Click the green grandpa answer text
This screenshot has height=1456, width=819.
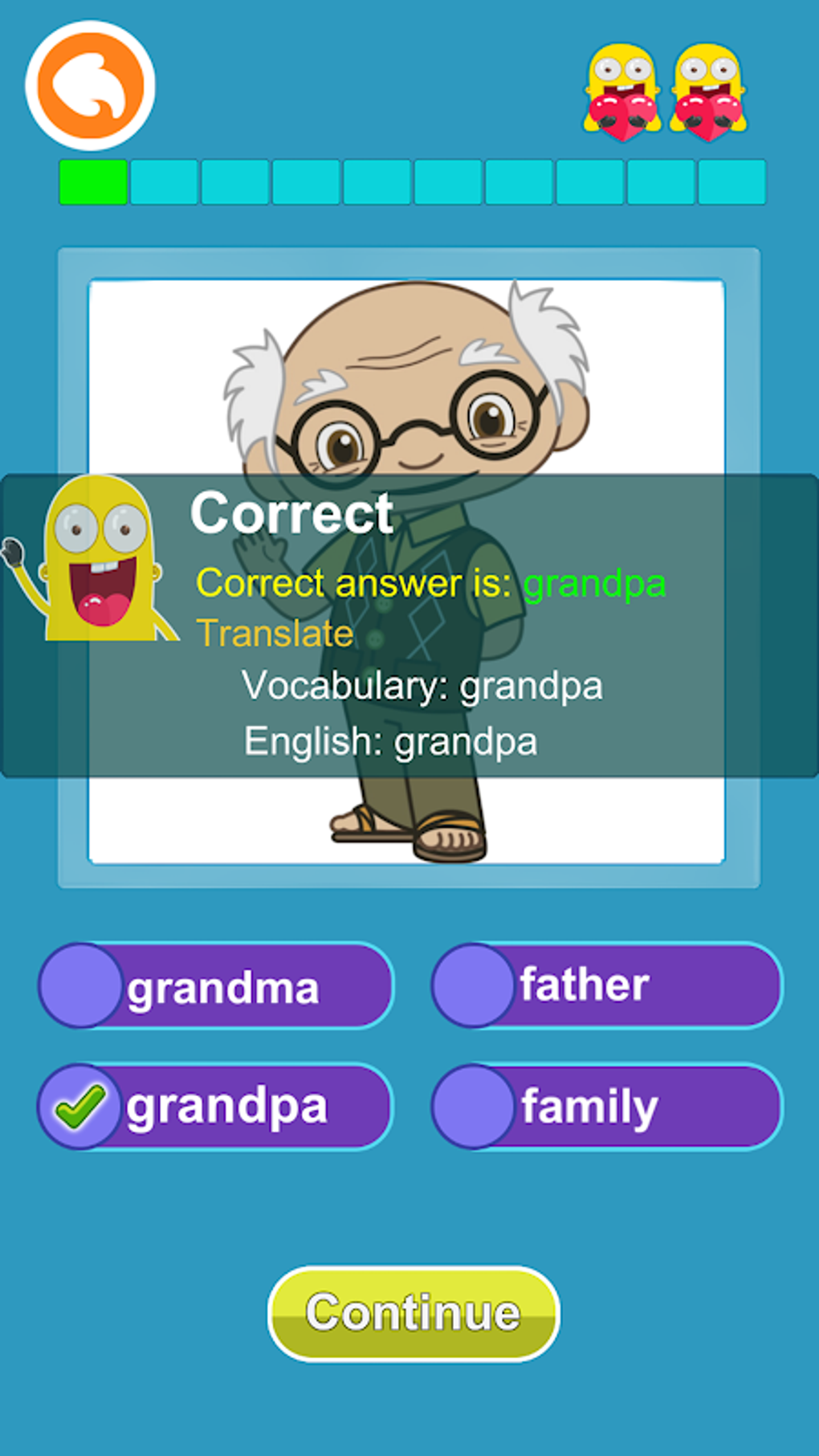593,583
